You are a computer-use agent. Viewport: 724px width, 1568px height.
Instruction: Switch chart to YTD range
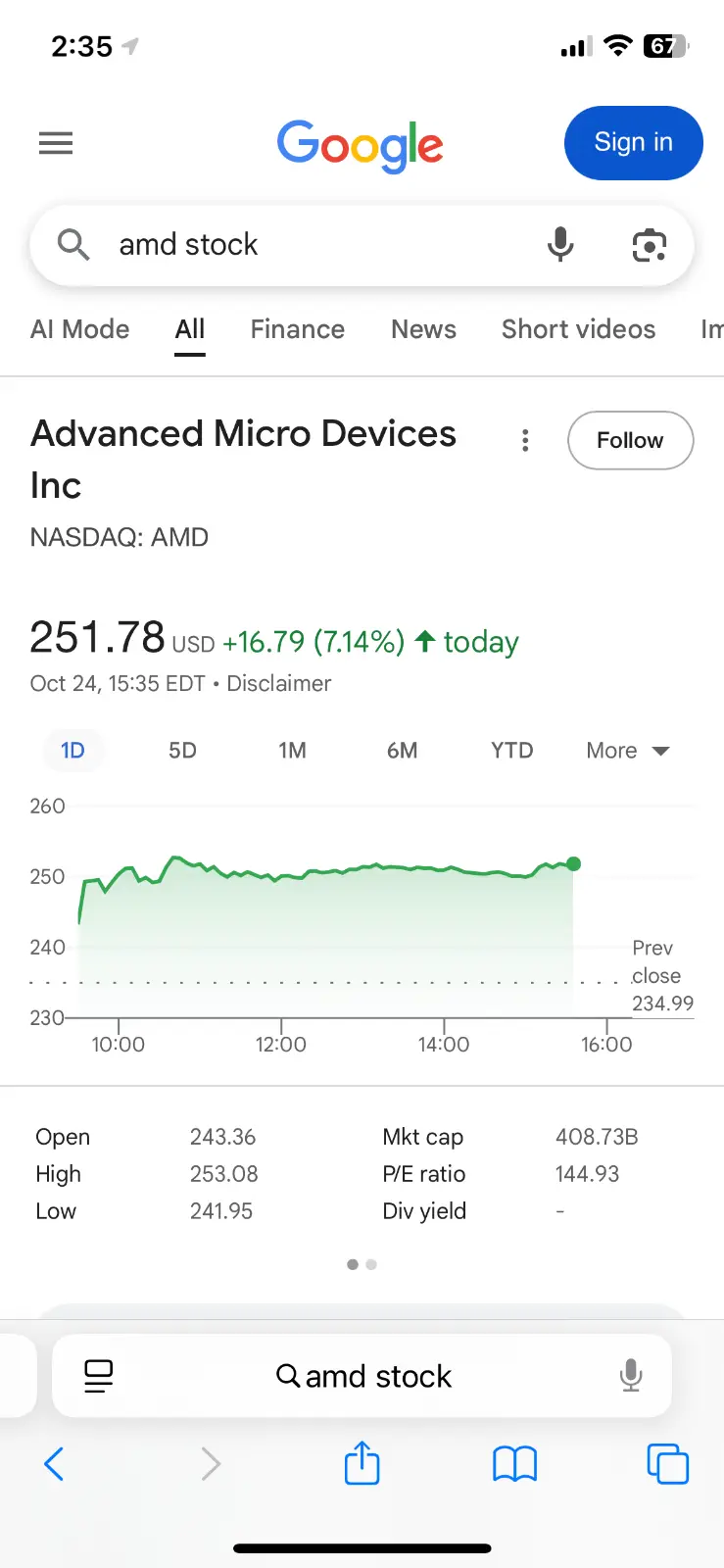(x=511, y=751)
